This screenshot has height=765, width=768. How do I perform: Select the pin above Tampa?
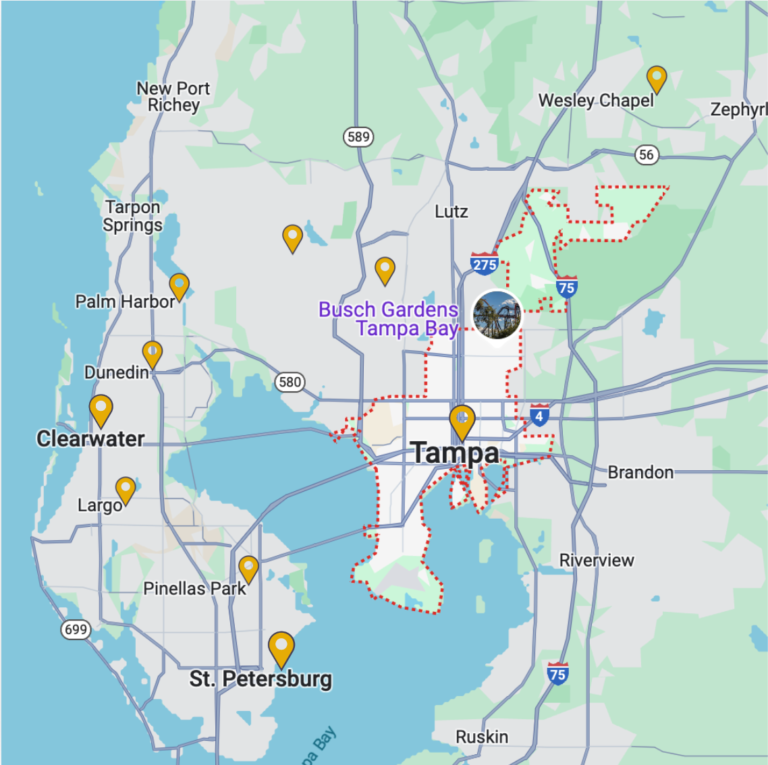click(x=461, y=421)
